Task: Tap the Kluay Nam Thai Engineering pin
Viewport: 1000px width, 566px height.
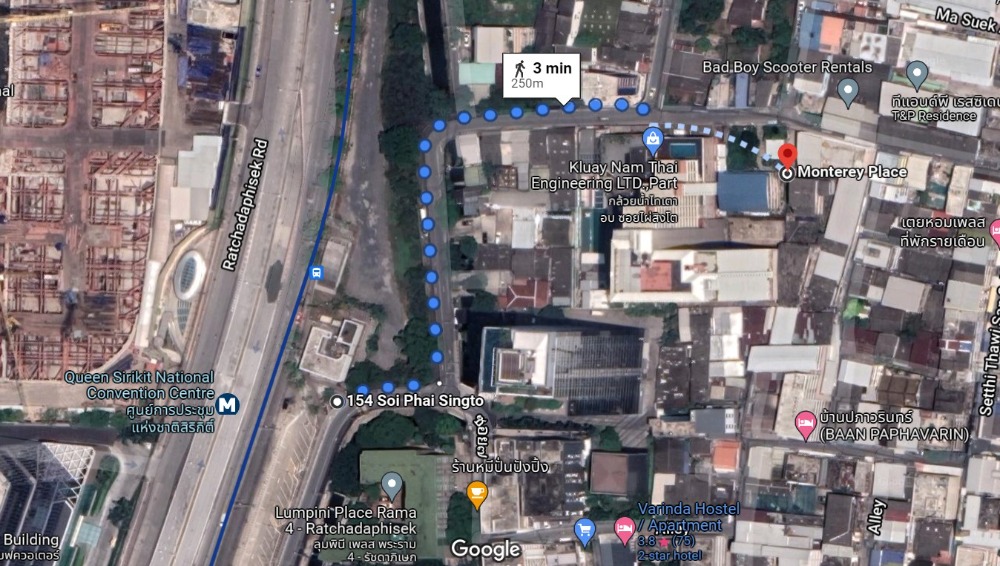Action: (653, 137)
